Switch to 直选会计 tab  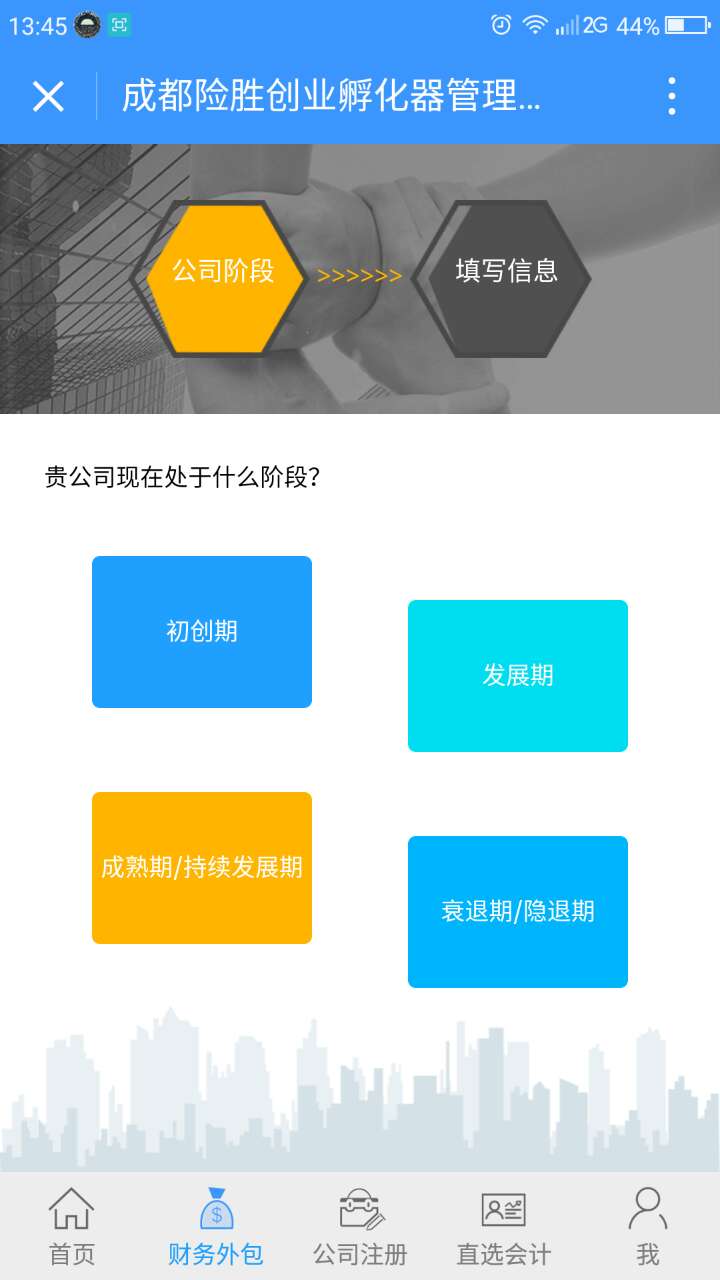(504, 1226)
